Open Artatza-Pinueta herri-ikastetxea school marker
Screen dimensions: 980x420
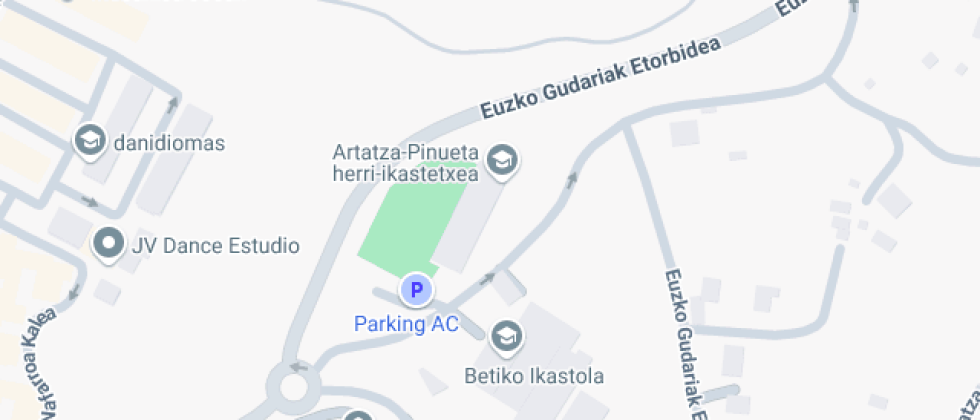pos(503,159)
